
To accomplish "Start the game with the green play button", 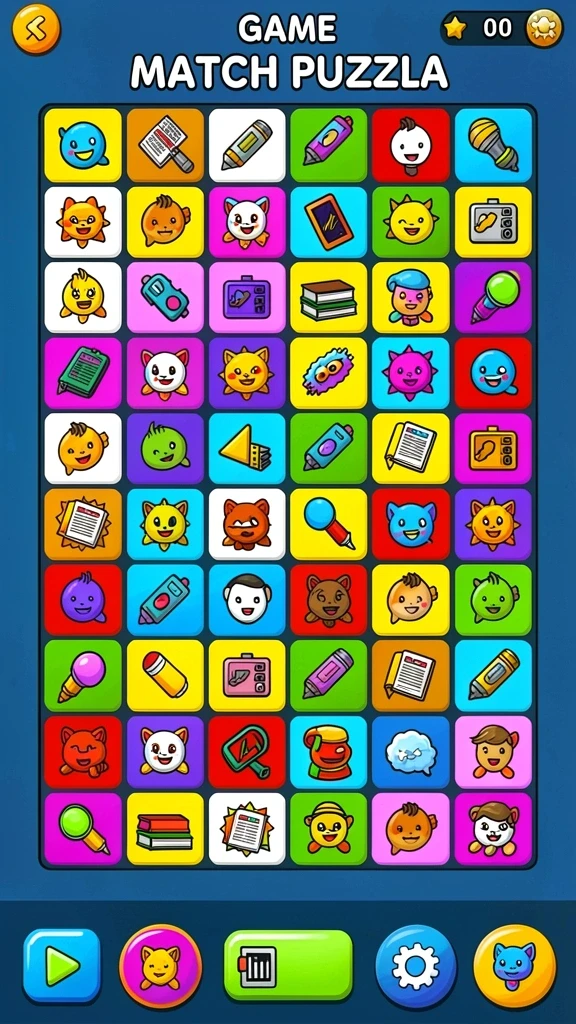I will pyautogui.click(x=62, y=966).
